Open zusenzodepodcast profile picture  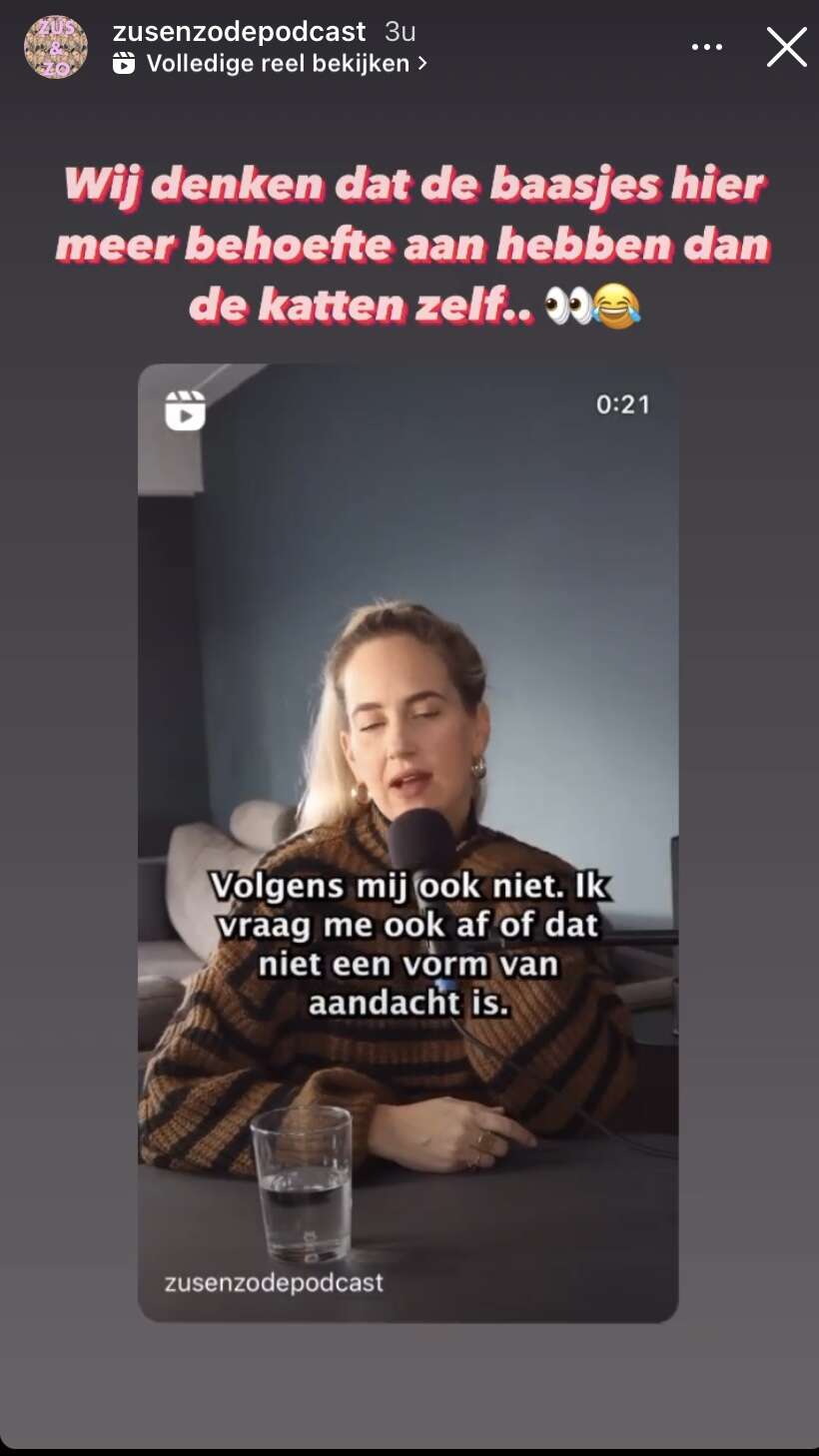tap(56, 47)
